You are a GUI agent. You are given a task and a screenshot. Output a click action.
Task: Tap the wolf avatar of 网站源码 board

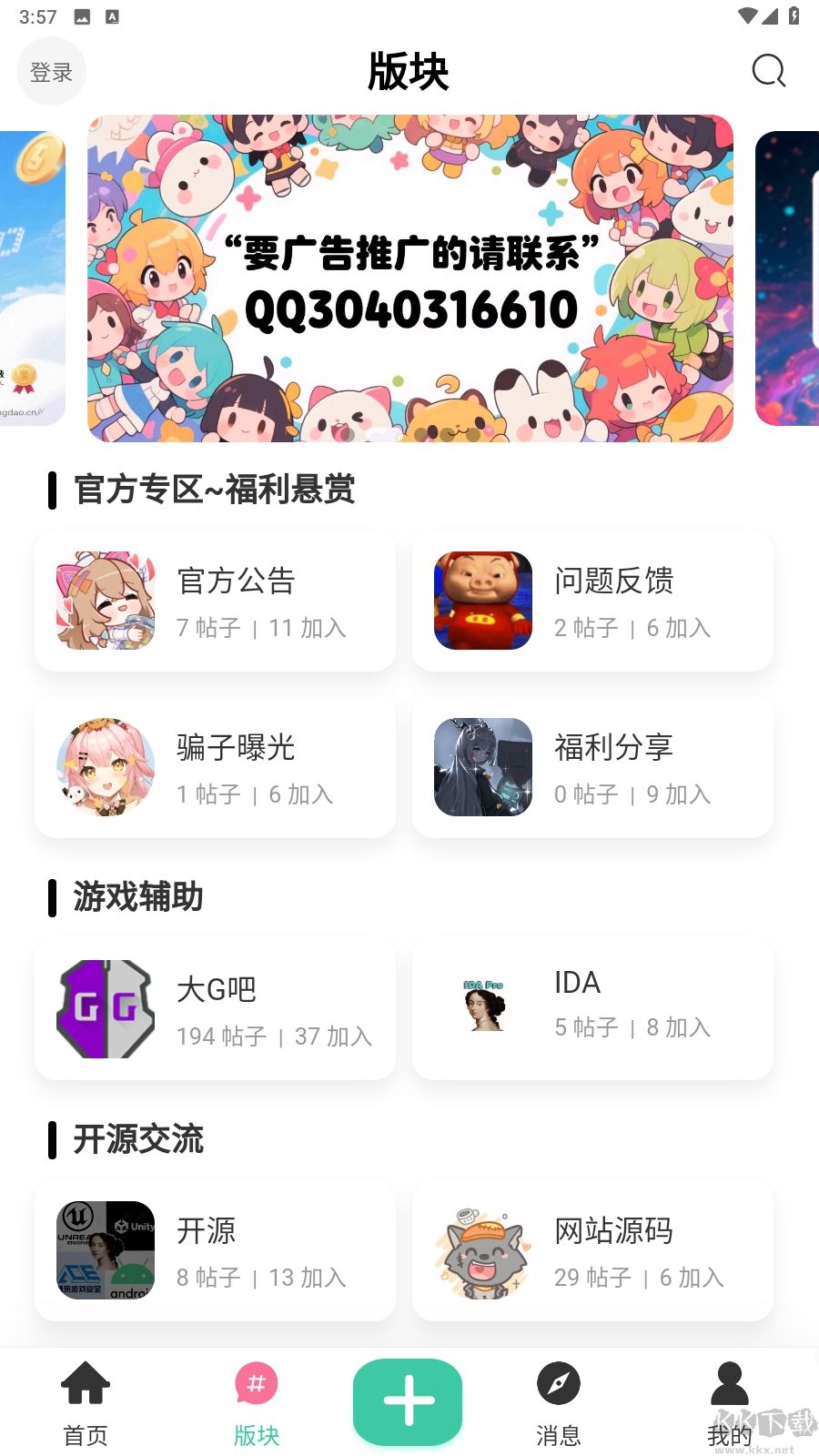point(485,1249)
